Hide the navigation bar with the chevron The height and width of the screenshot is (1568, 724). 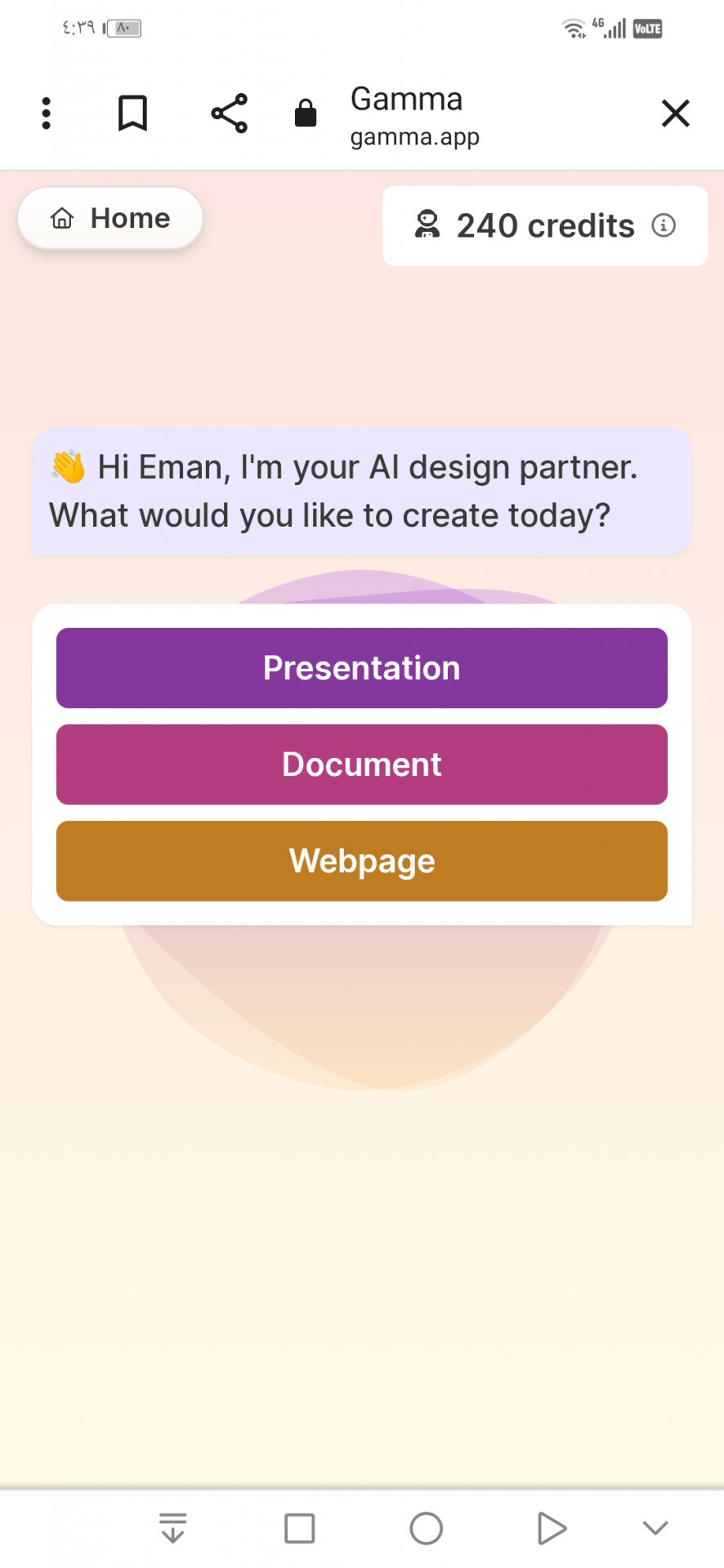[x=655, y=1528]
